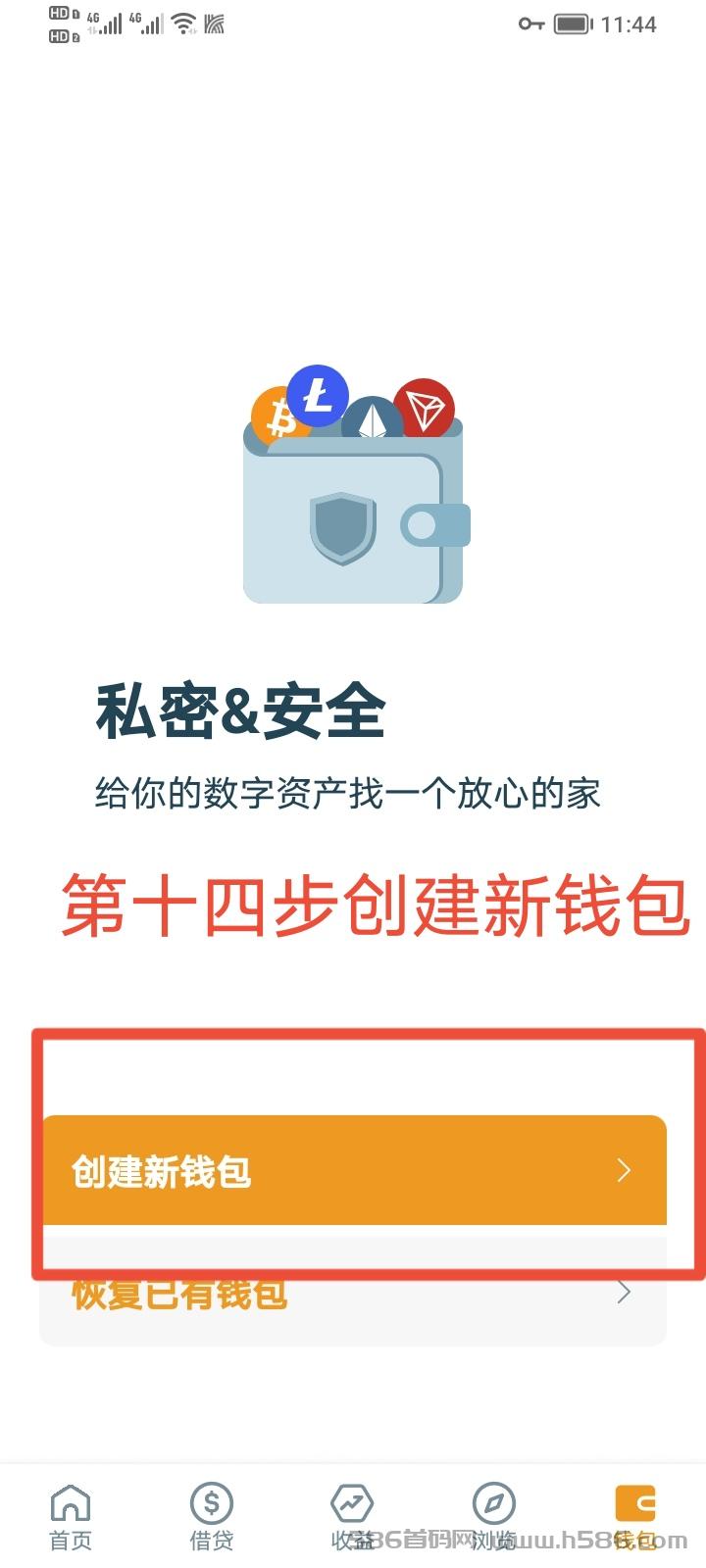Select 恢复已有钱包 to restore a wallet
The width and height of the screenshot is (706, 1568).
tap(354, 1292)
